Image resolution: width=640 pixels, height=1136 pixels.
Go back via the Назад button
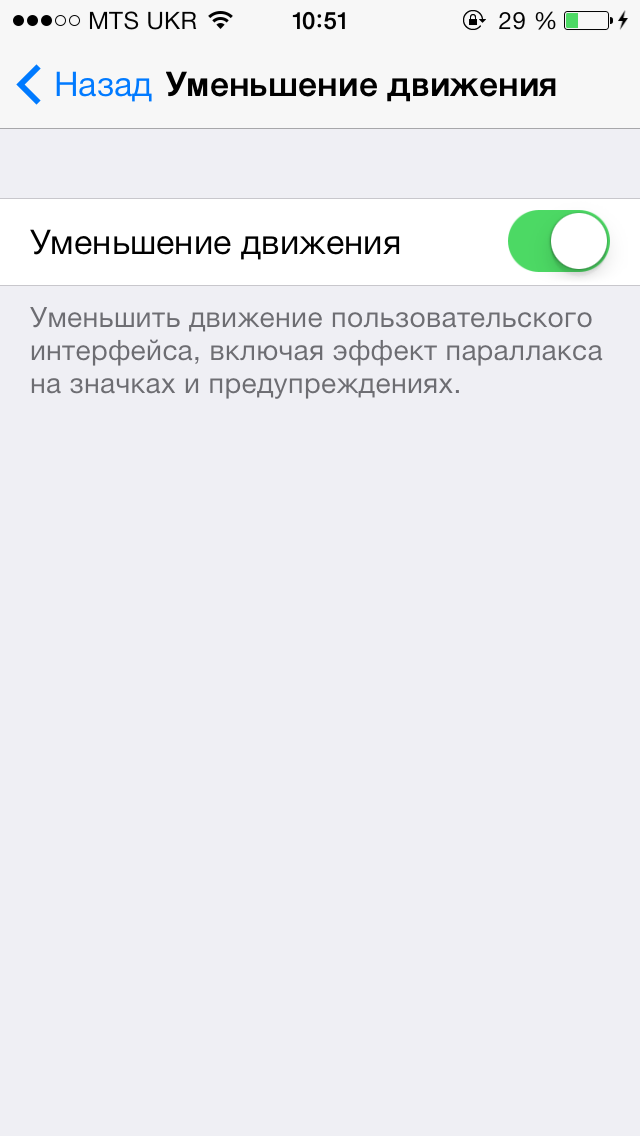(x=84, y=85)
